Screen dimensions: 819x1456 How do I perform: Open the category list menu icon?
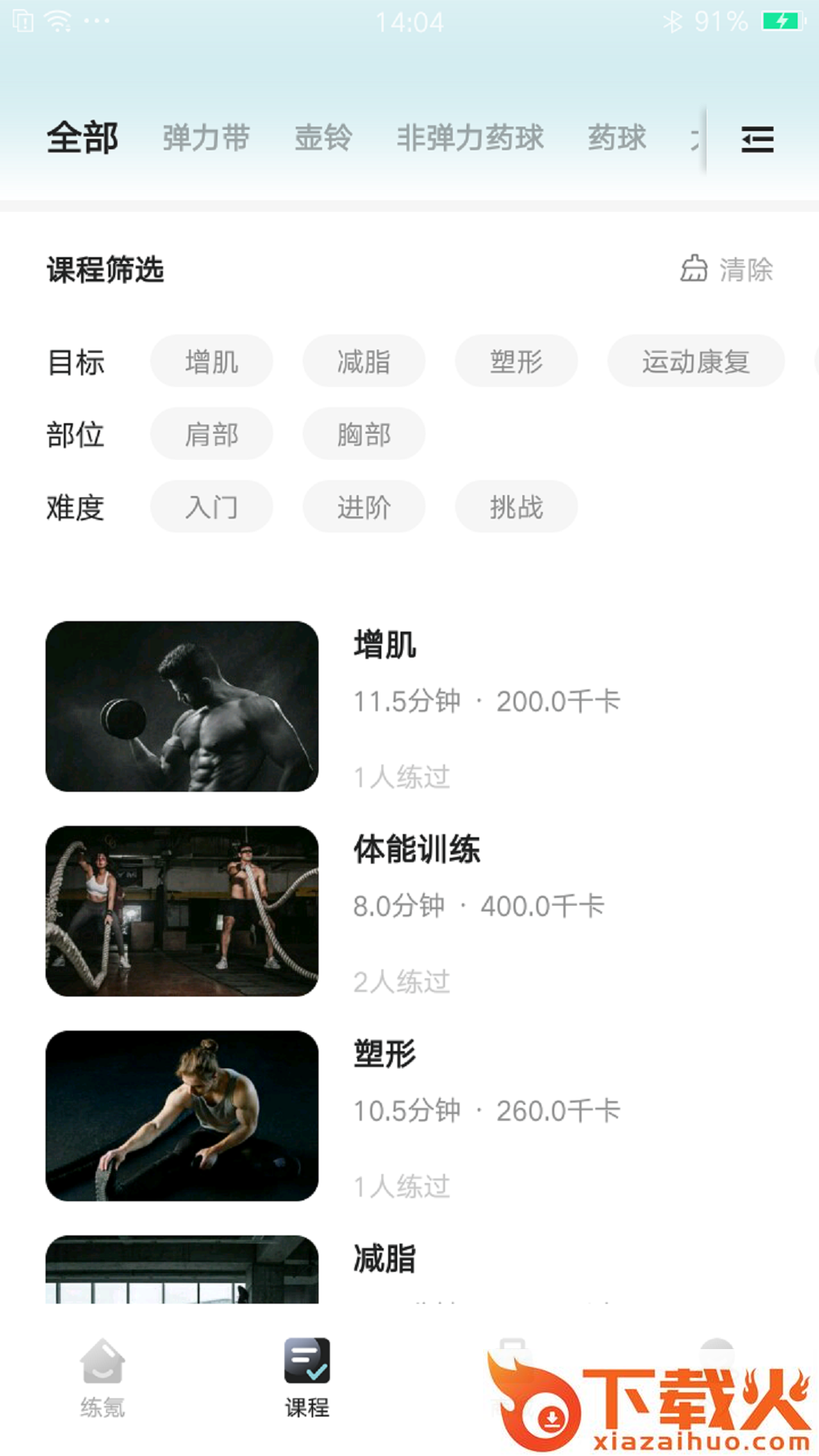(x=757, y=139)
